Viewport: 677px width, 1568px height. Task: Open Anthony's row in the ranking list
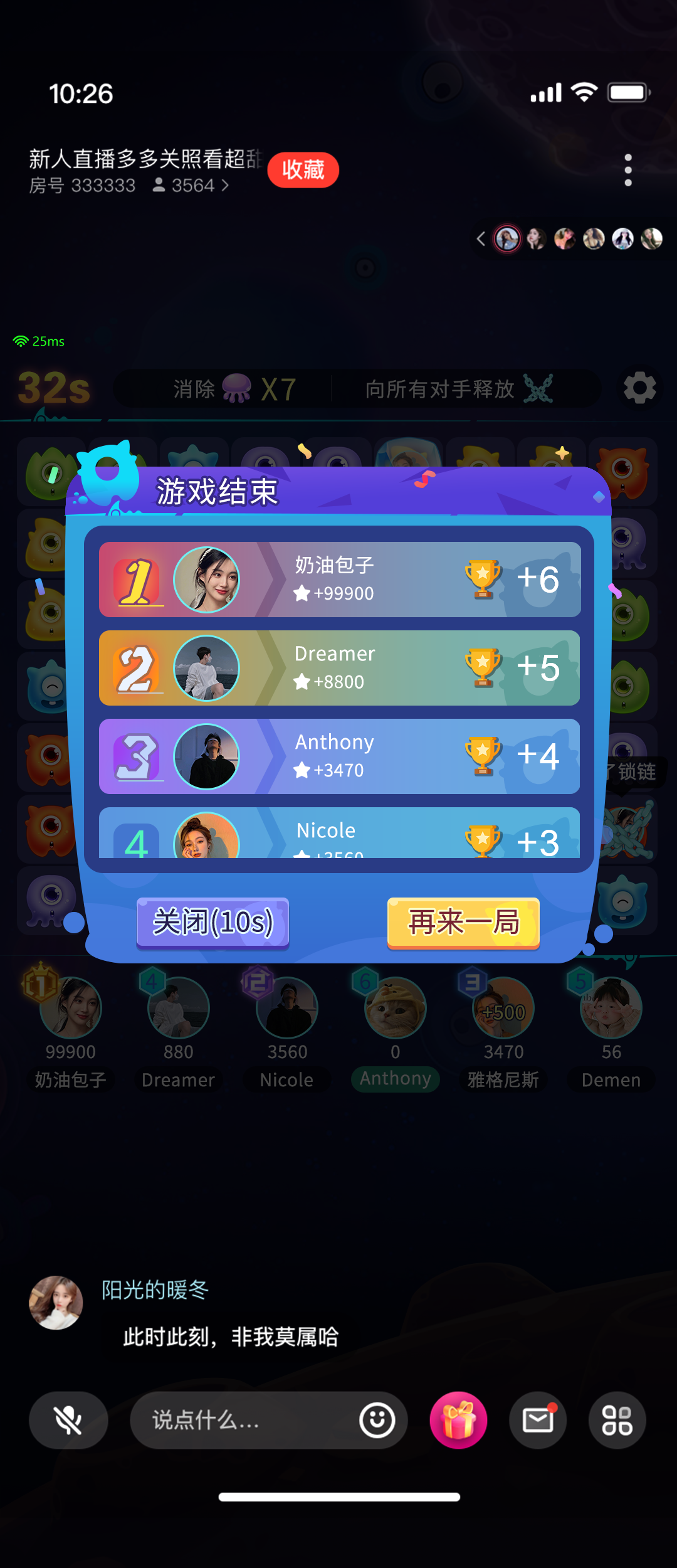click(x=338, y=756)
